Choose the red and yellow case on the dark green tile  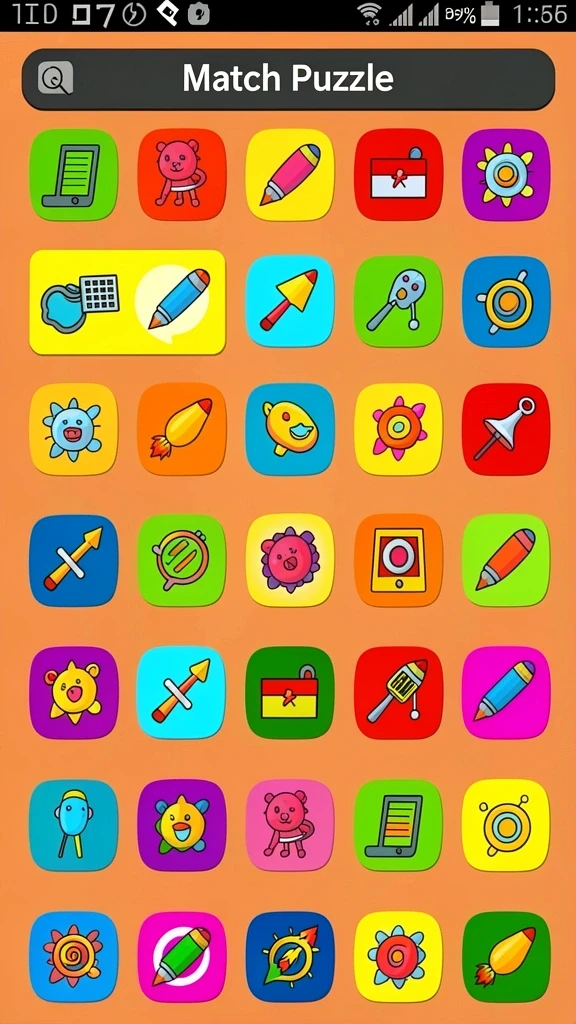(289, 693)
